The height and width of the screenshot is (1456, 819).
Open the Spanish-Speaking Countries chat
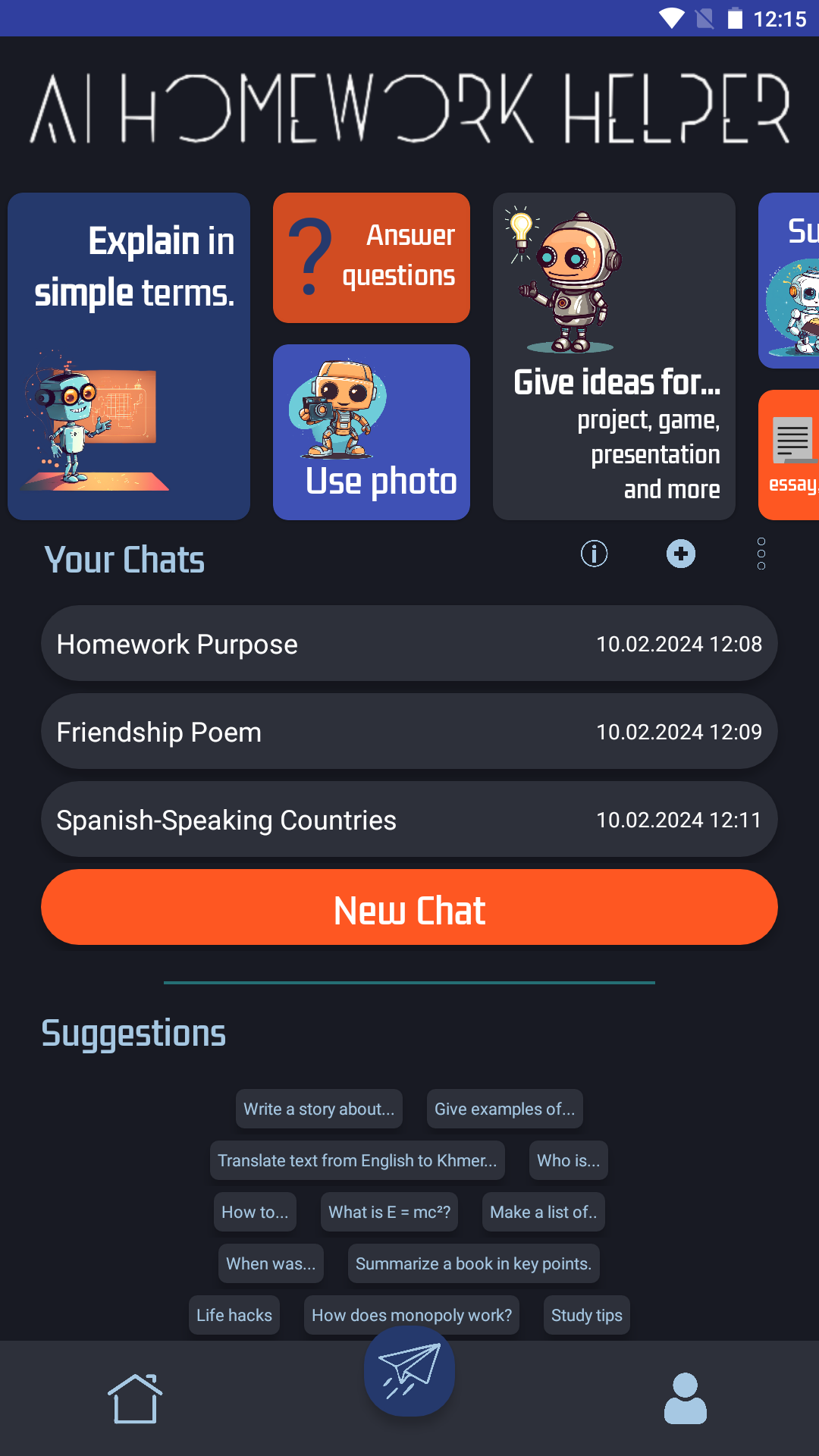409,819
